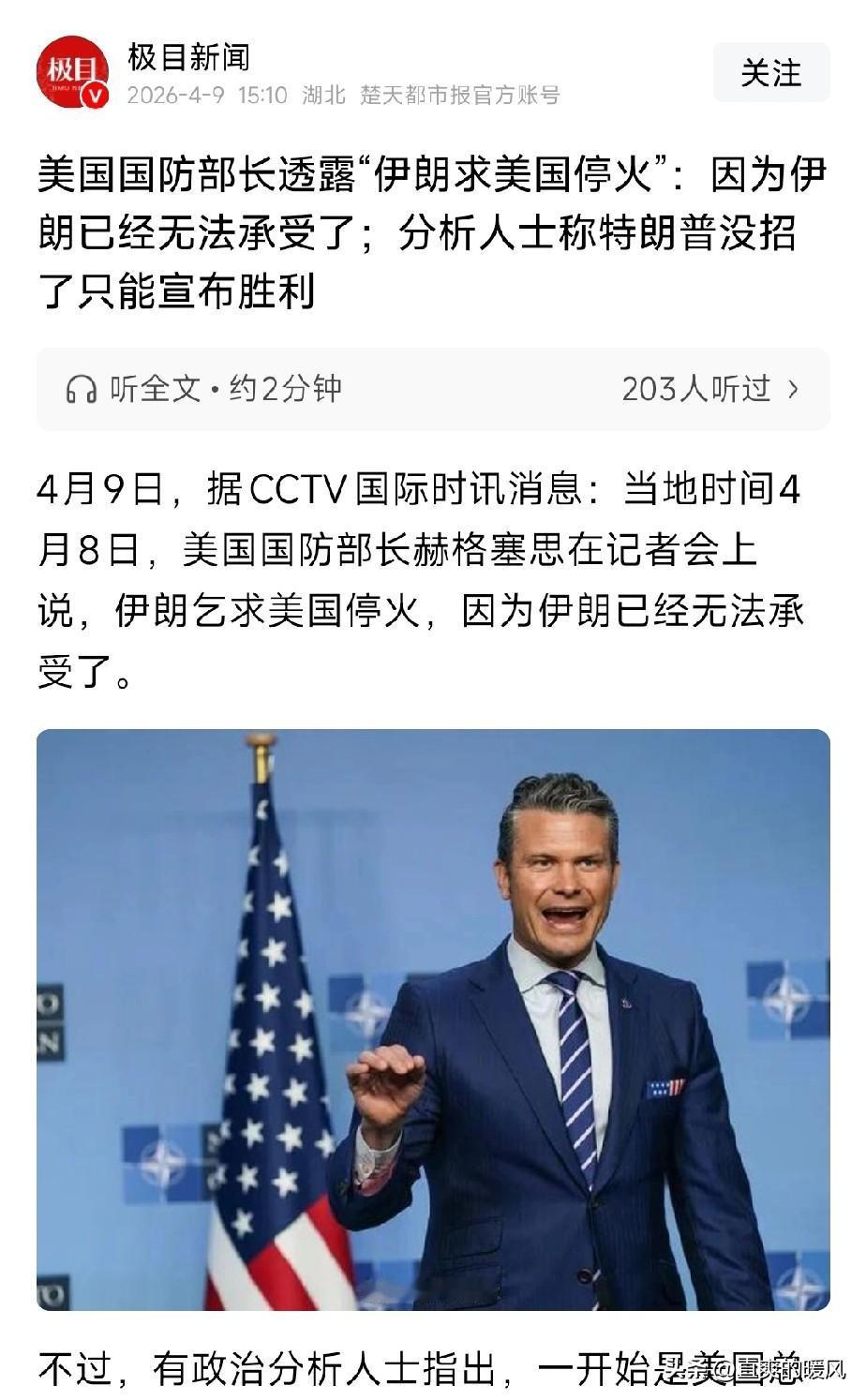The height and width of the screenshot is (1400, 866).
Task: Open the Hegseth press conference photo
Action: [433, 1018]
